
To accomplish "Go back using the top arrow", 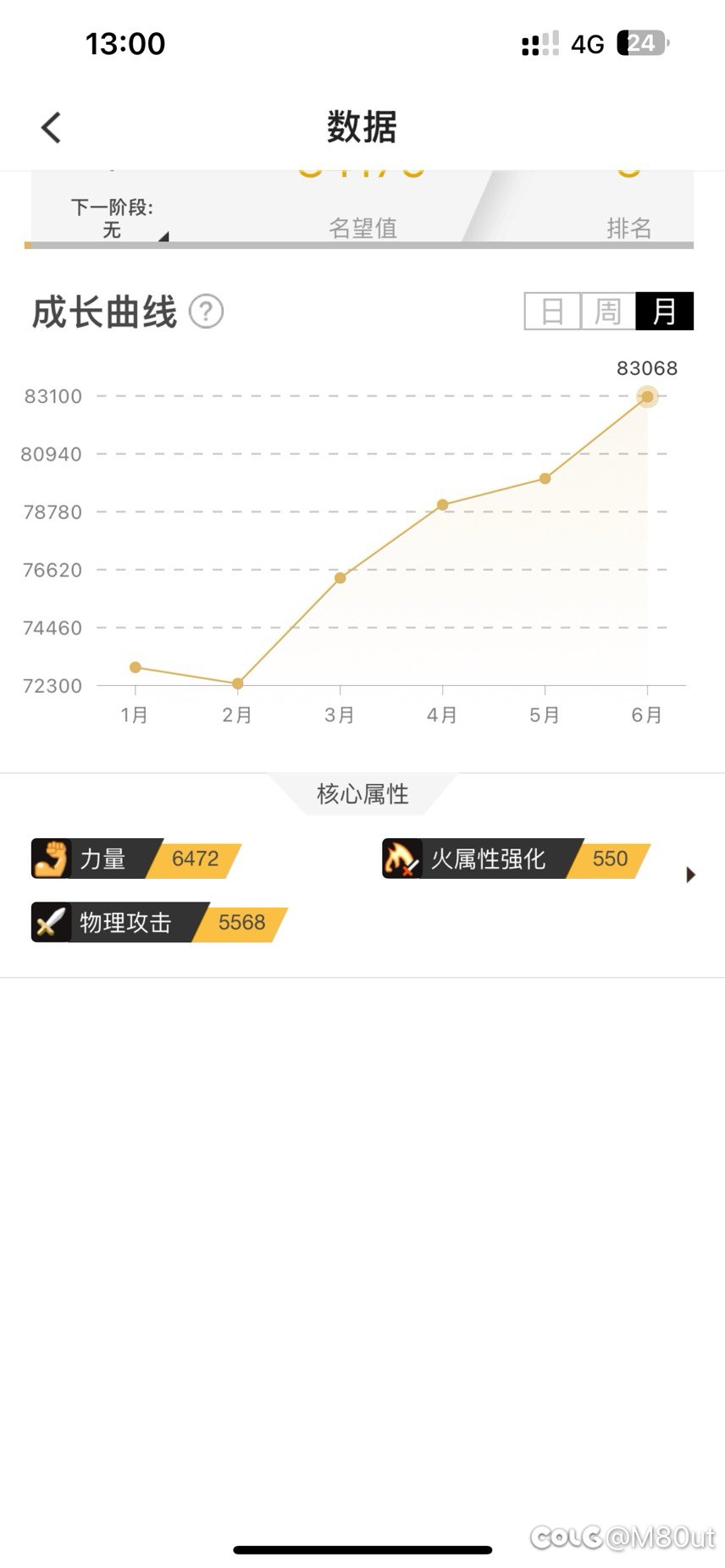I will click(52, 128).
